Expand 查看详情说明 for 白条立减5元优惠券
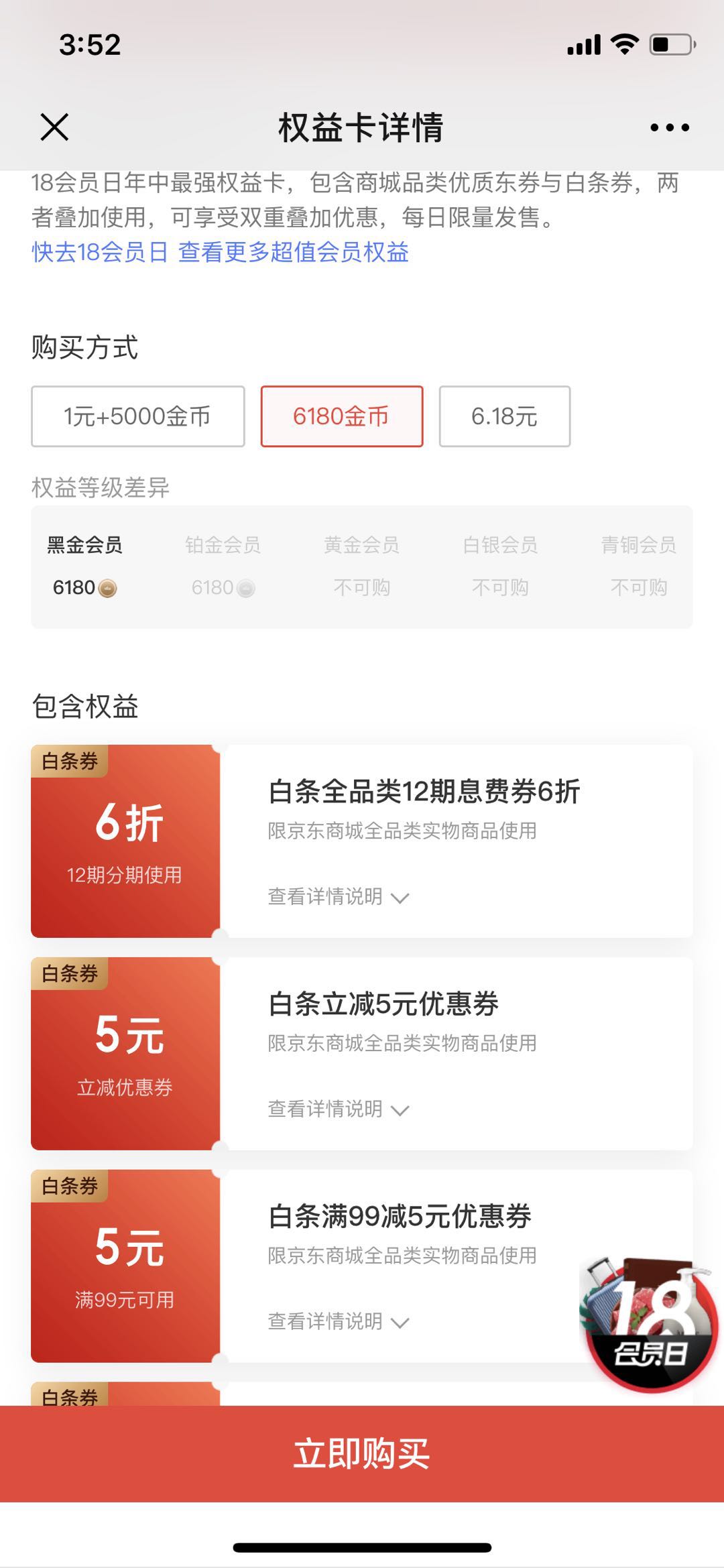Screen dimensions: 724x1568 (x=339, y=1109)
